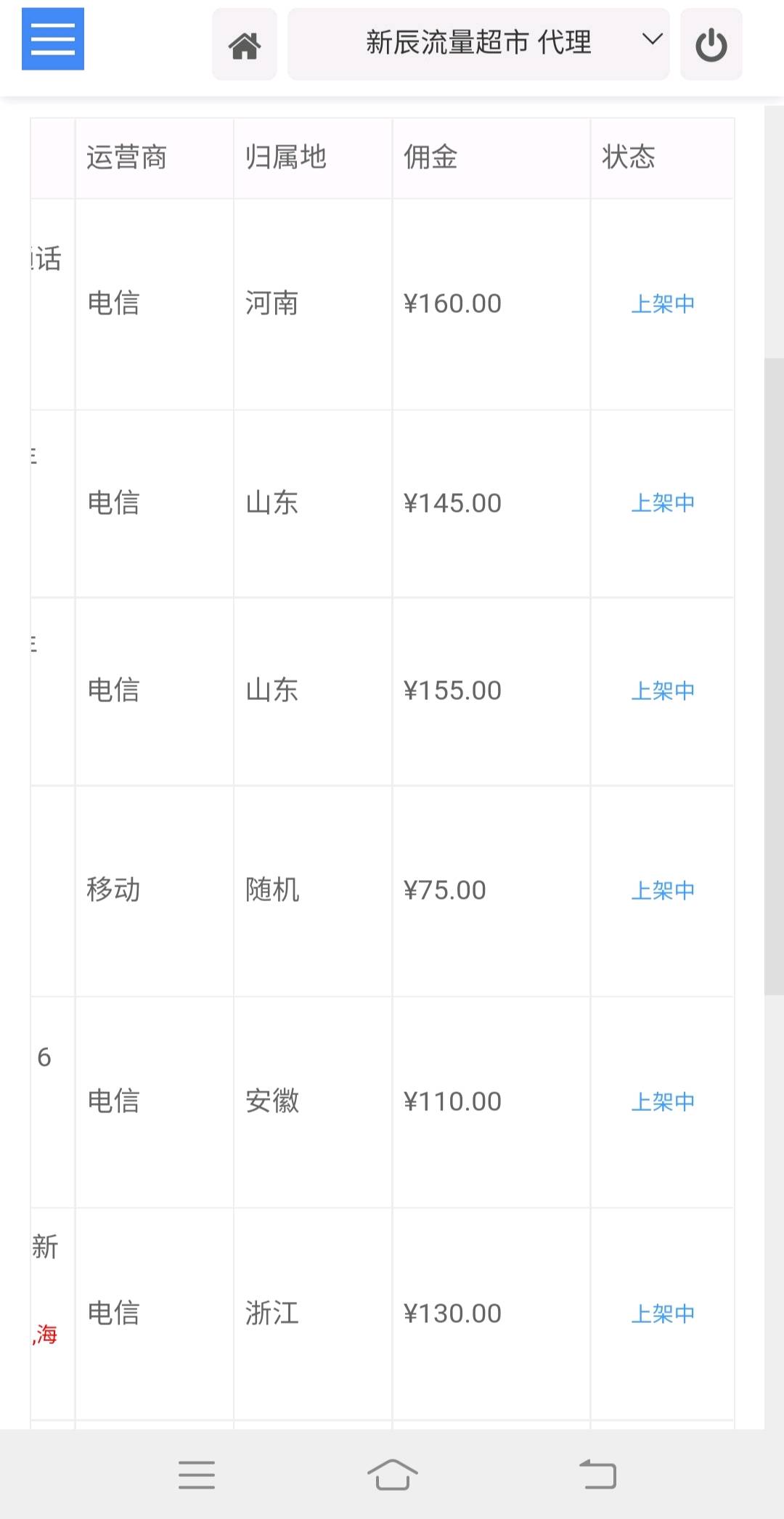Toggle 上架中 status for 河南 ¥160.00 row

[x=663, y=304]
